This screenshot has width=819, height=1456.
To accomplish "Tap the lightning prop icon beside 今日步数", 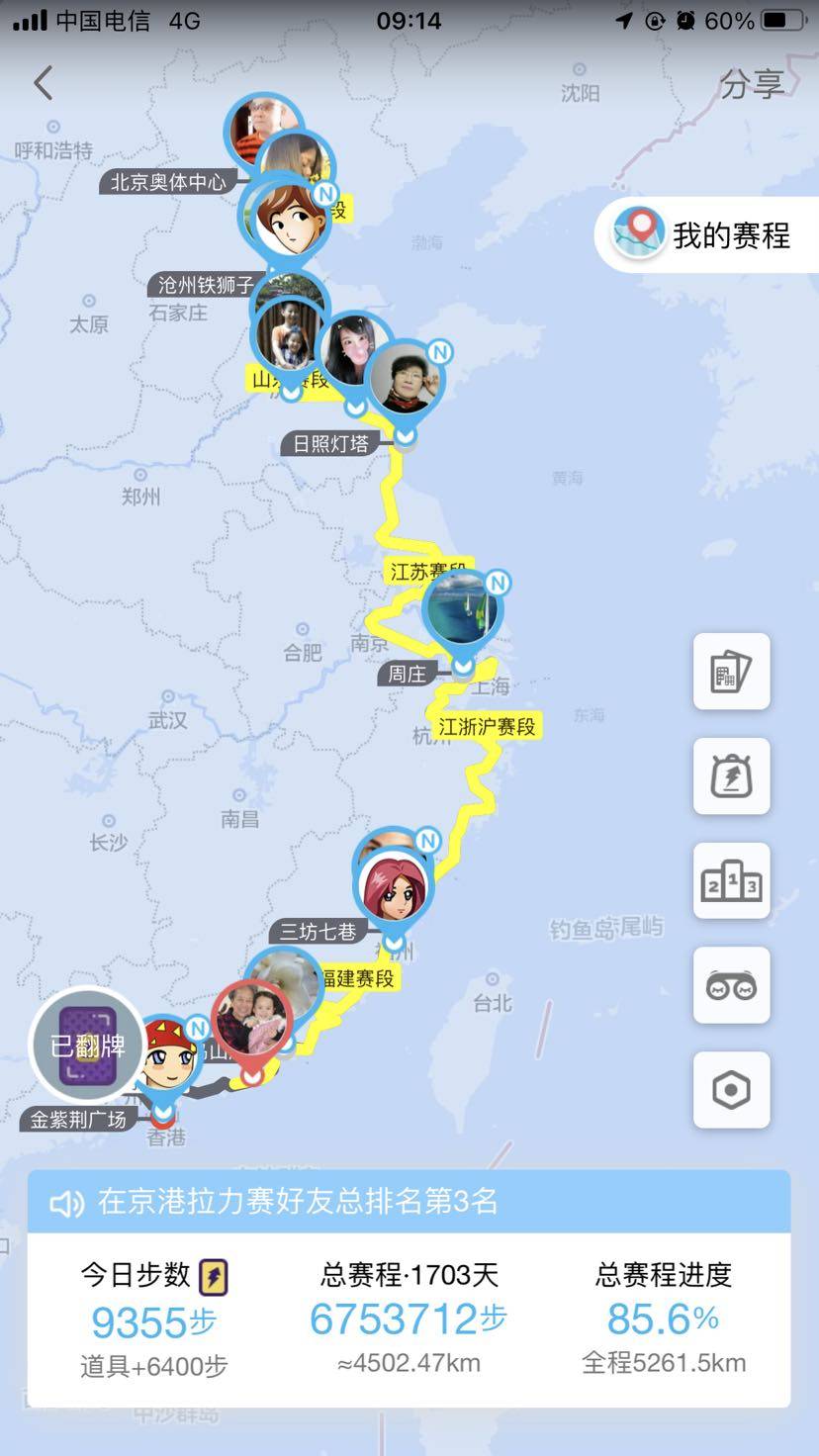I will pos(214,1277).
